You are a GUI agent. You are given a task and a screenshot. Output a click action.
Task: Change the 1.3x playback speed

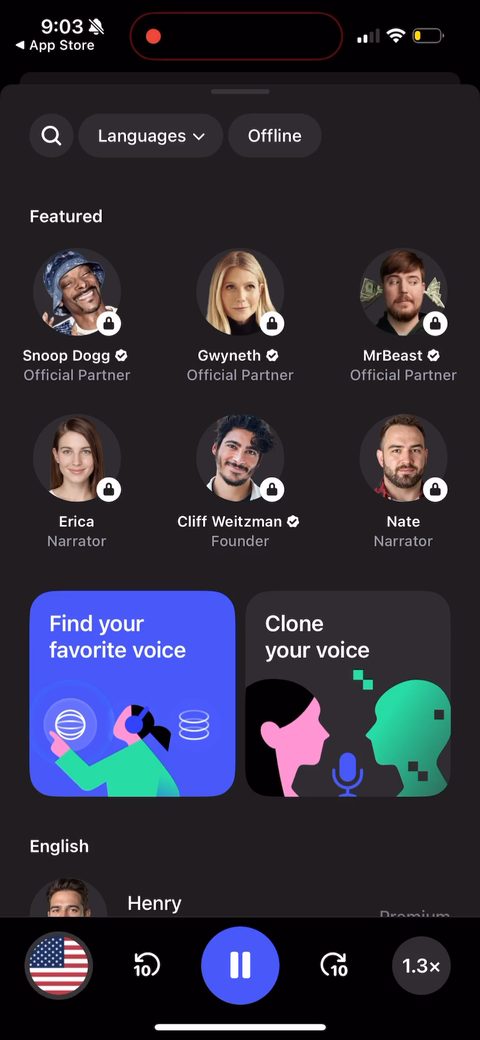click(x=421, y=966)
